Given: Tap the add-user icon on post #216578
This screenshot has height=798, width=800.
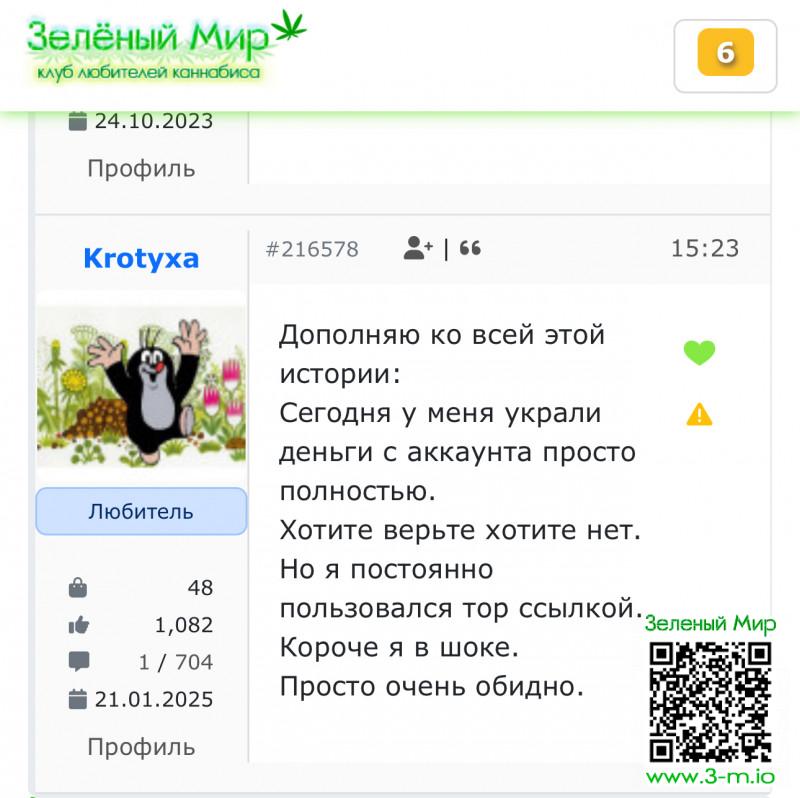Looking at the screenshot, I should tap(418, 248).
